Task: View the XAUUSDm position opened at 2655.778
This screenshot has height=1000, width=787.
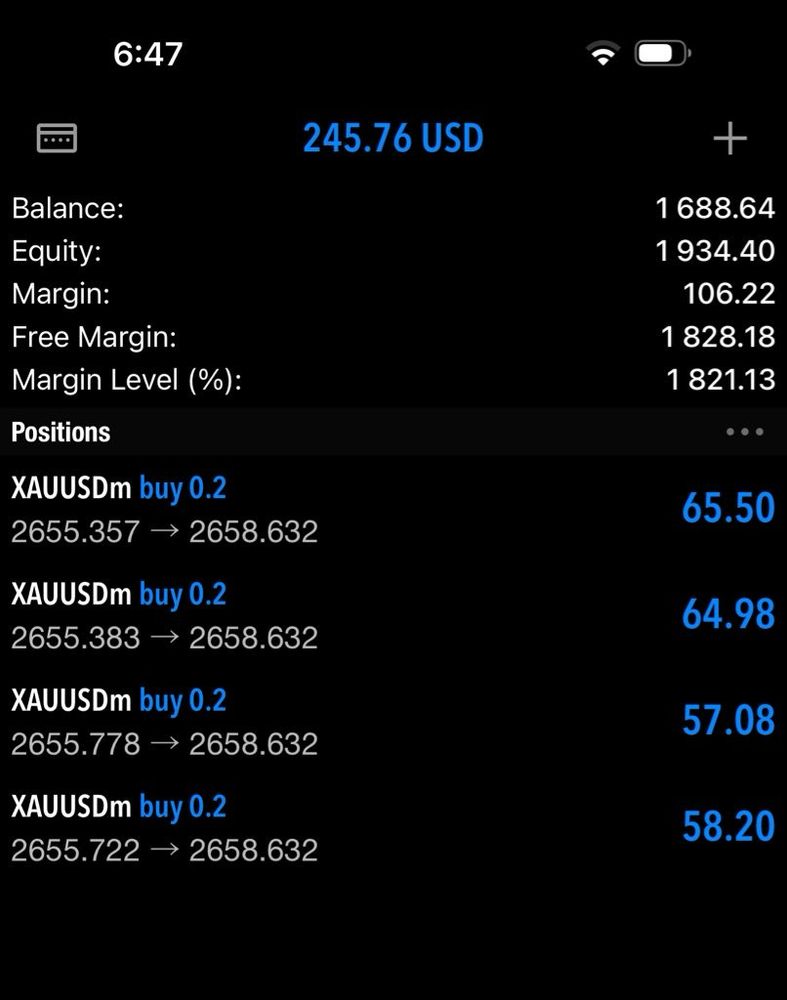Action: click(392, 721)
